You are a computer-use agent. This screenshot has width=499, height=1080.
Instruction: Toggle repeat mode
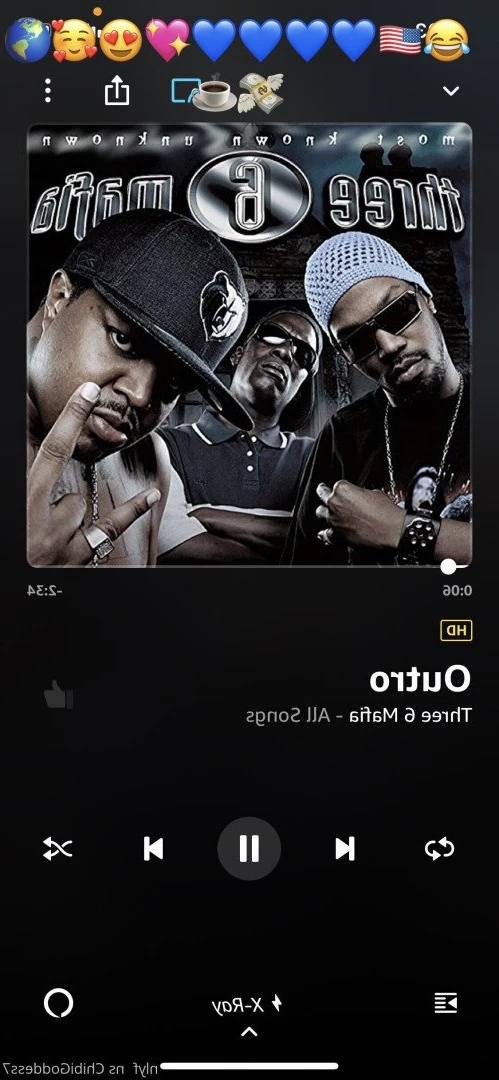[440, 849]
